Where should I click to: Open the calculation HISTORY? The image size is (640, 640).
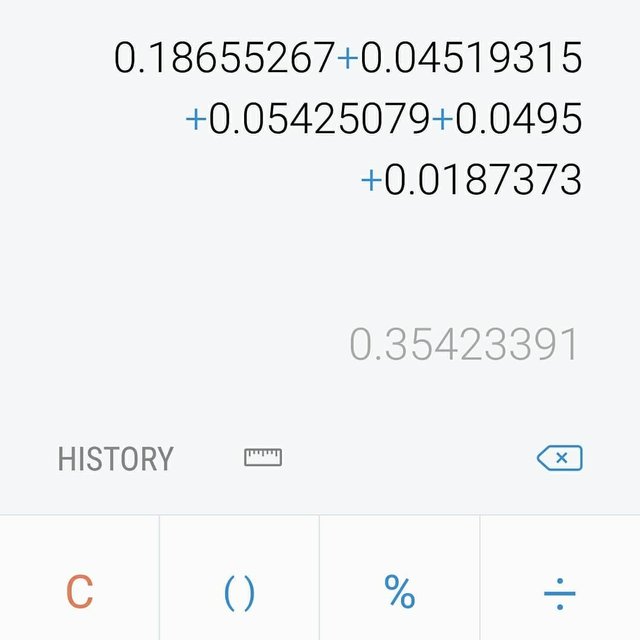click(115, 459)
